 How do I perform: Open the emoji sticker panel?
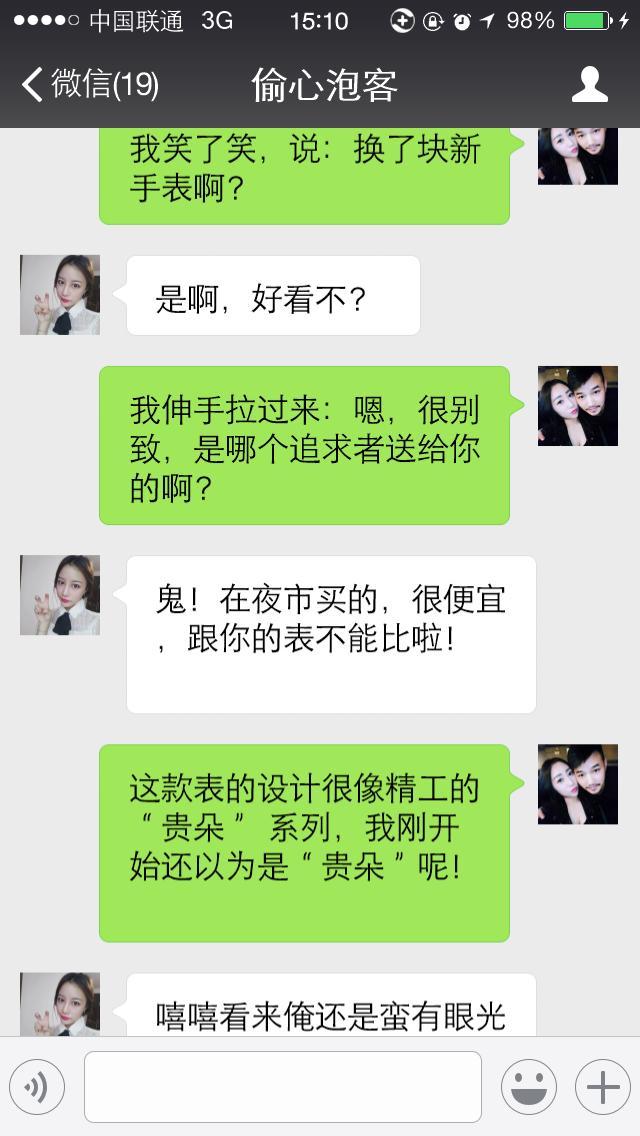tap(529, 1087)
